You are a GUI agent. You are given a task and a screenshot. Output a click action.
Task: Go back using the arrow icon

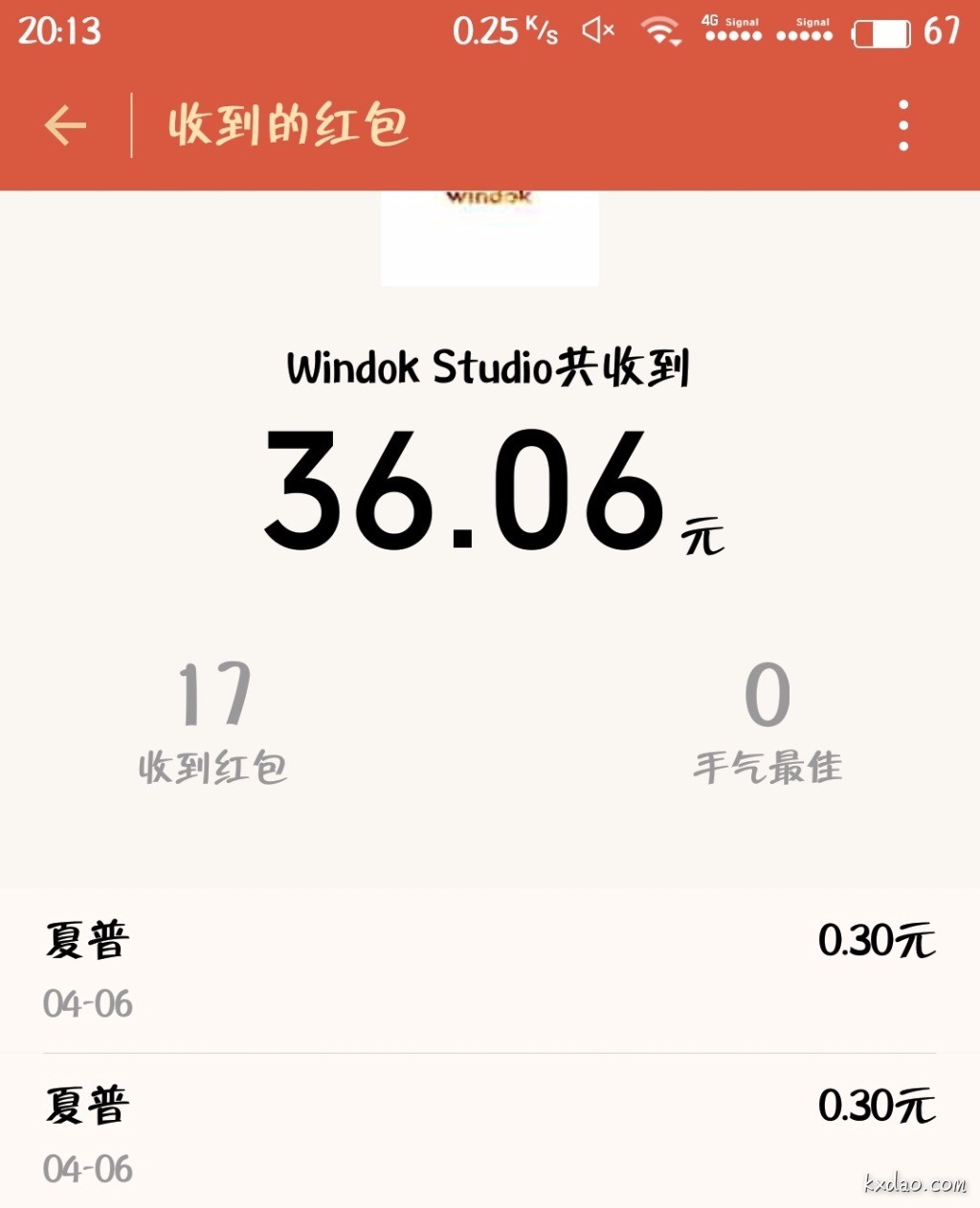65,125
